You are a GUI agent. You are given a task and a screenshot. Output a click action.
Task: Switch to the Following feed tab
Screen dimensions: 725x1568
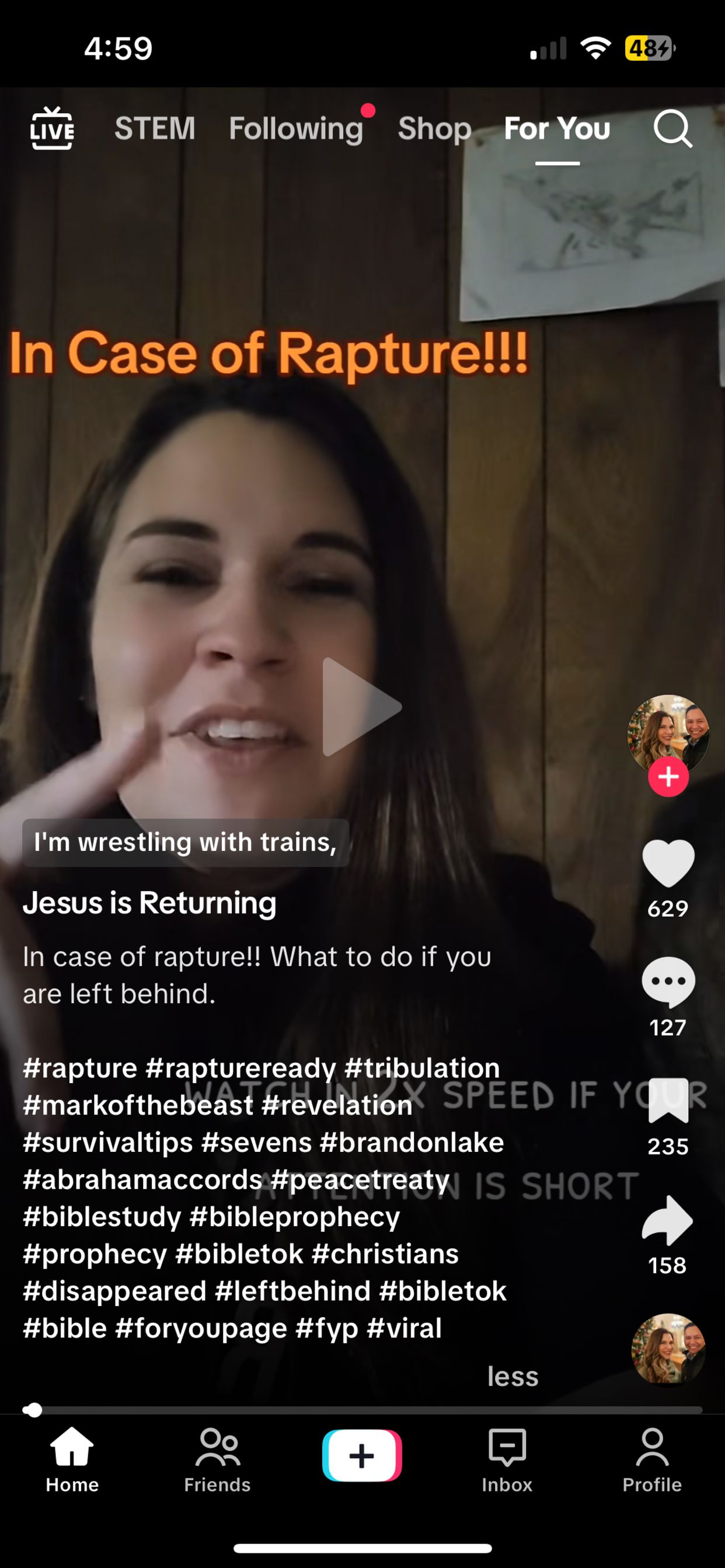tap(296, 128)
